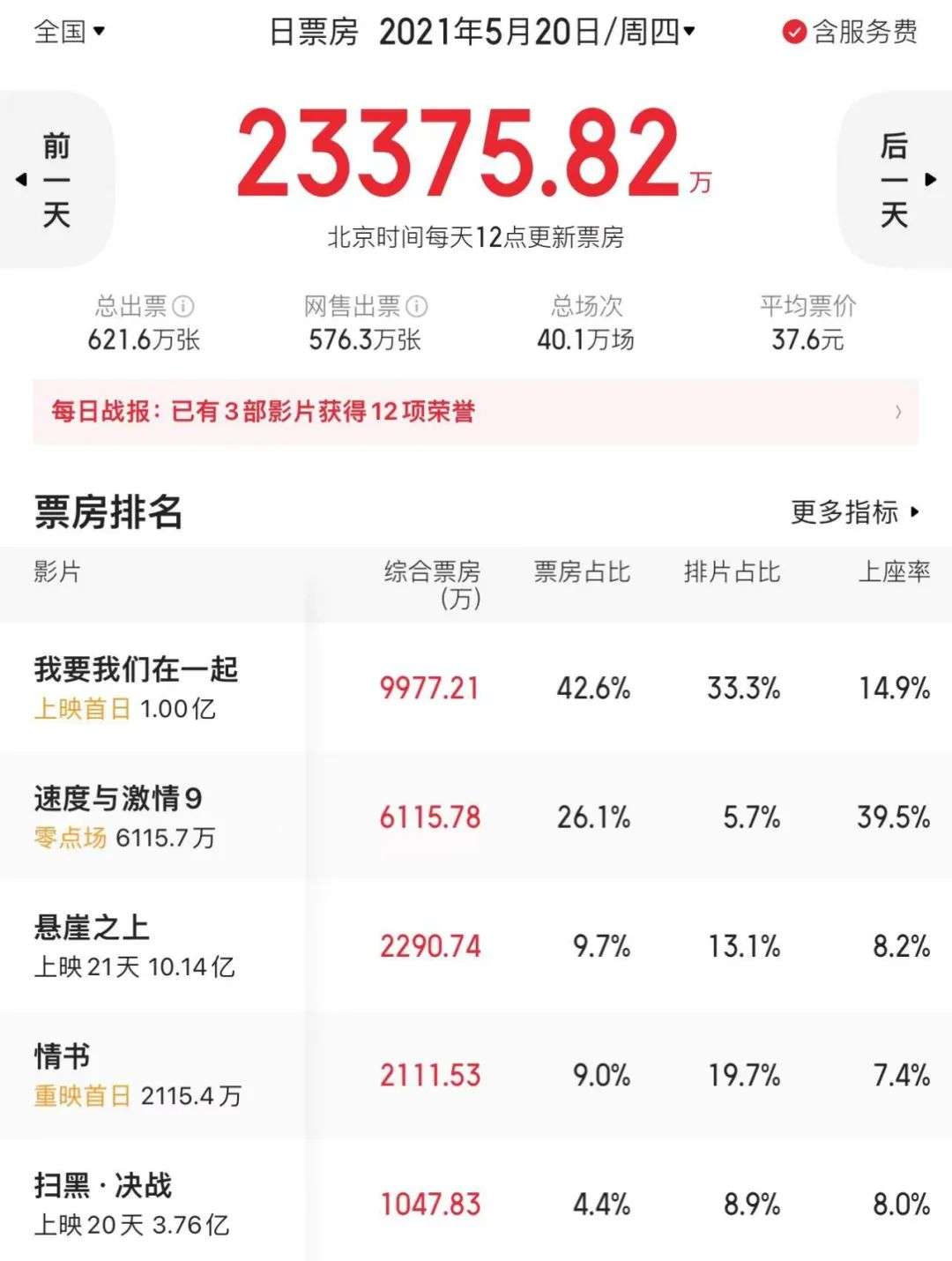This screenshot has width=952, height=1261.
Task: Open the film 速度与激情9
Action: (118, 799)
